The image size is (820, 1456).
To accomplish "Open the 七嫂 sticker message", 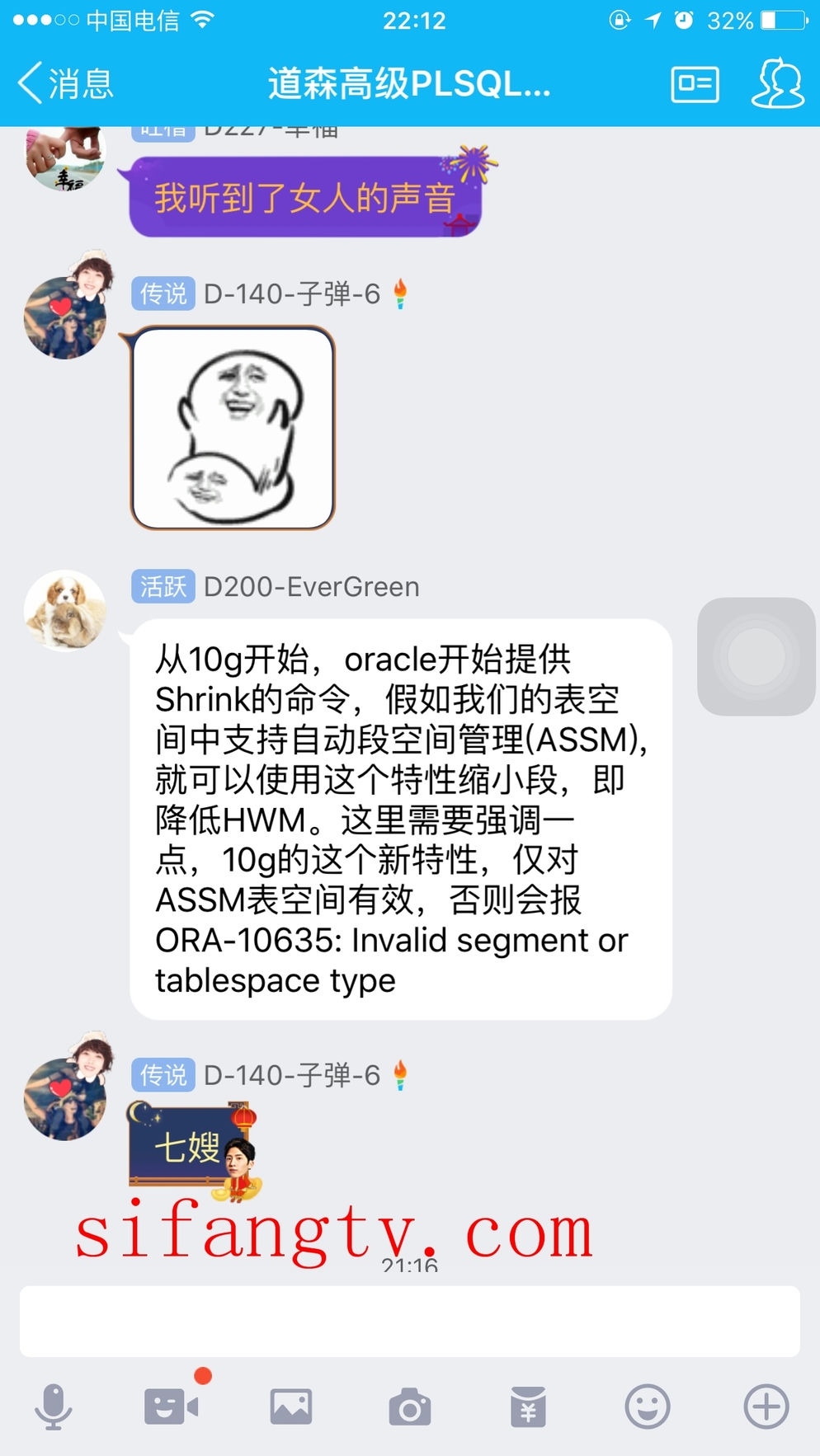I will point(192,1148).
